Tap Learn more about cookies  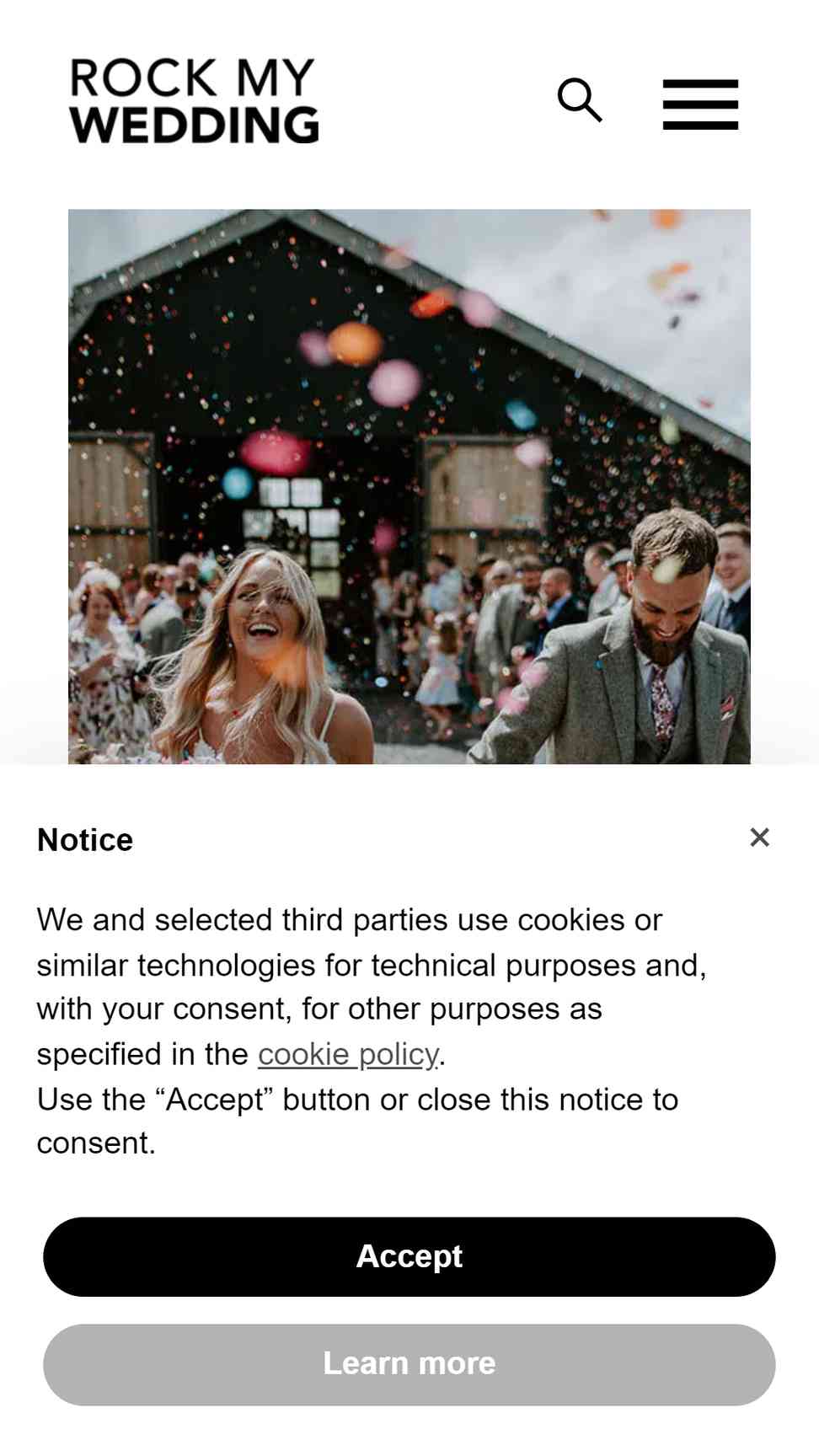[409, 1364]
